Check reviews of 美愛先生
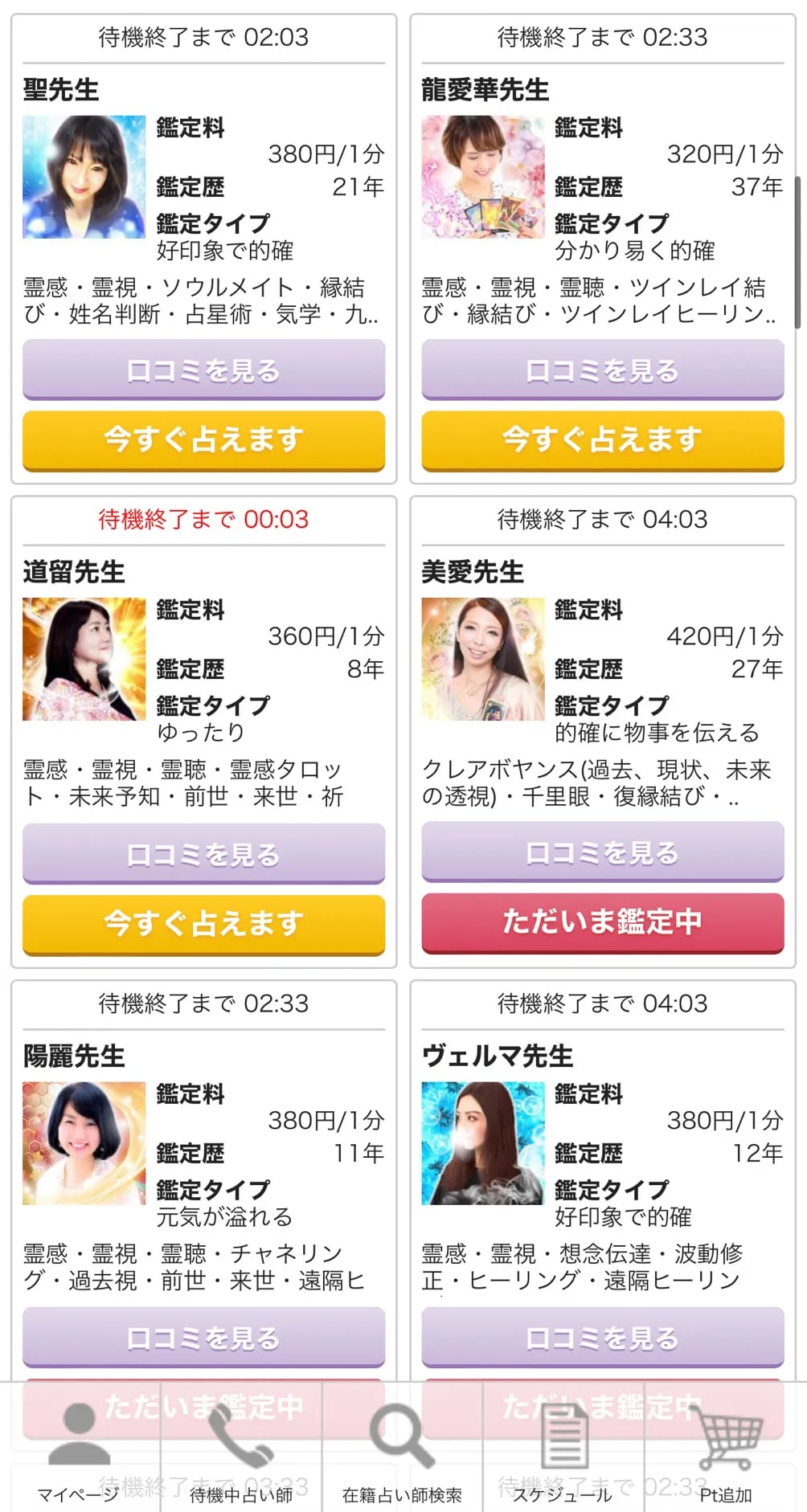 coord(602,852)
